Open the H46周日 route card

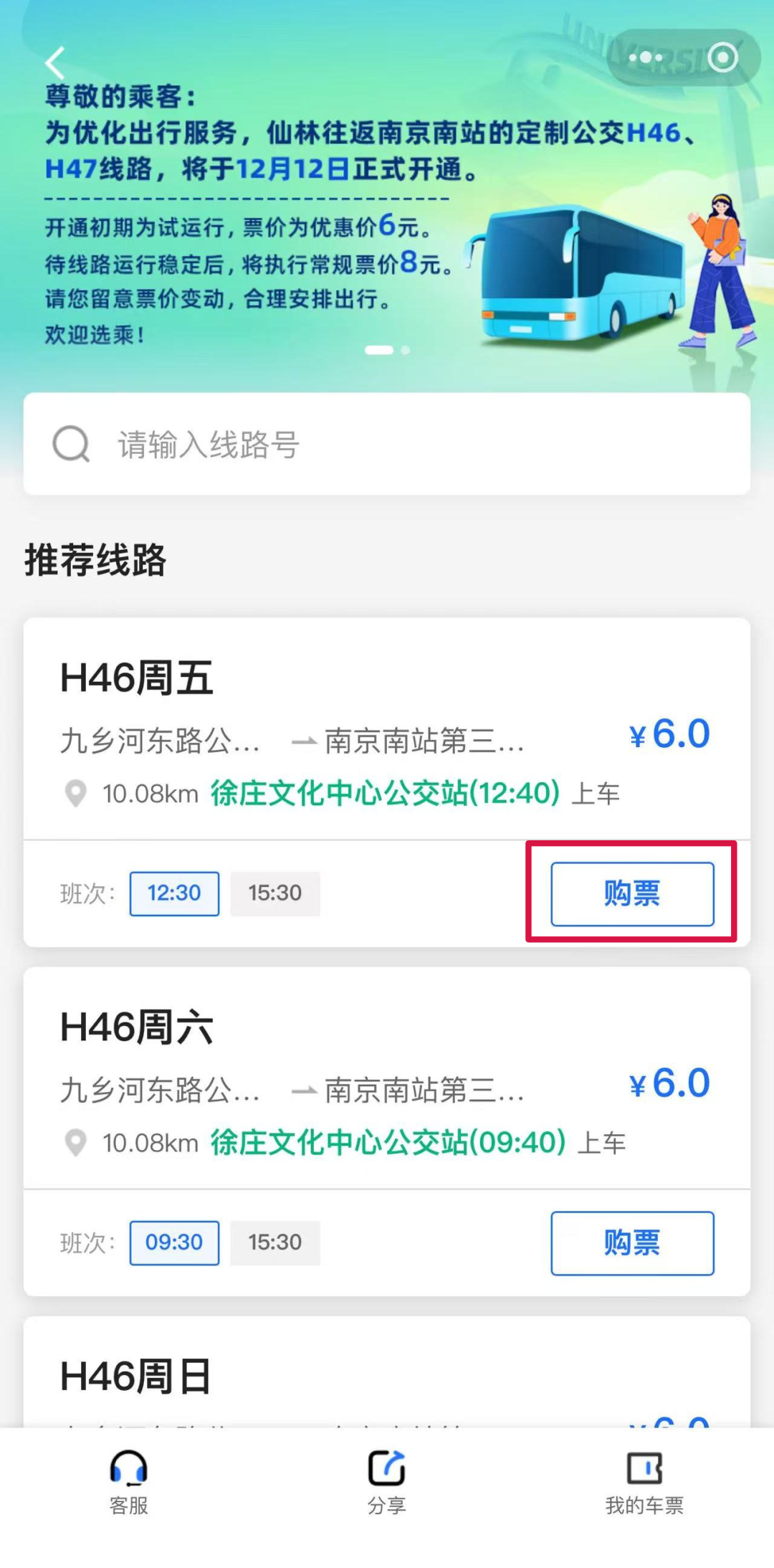136,1377
